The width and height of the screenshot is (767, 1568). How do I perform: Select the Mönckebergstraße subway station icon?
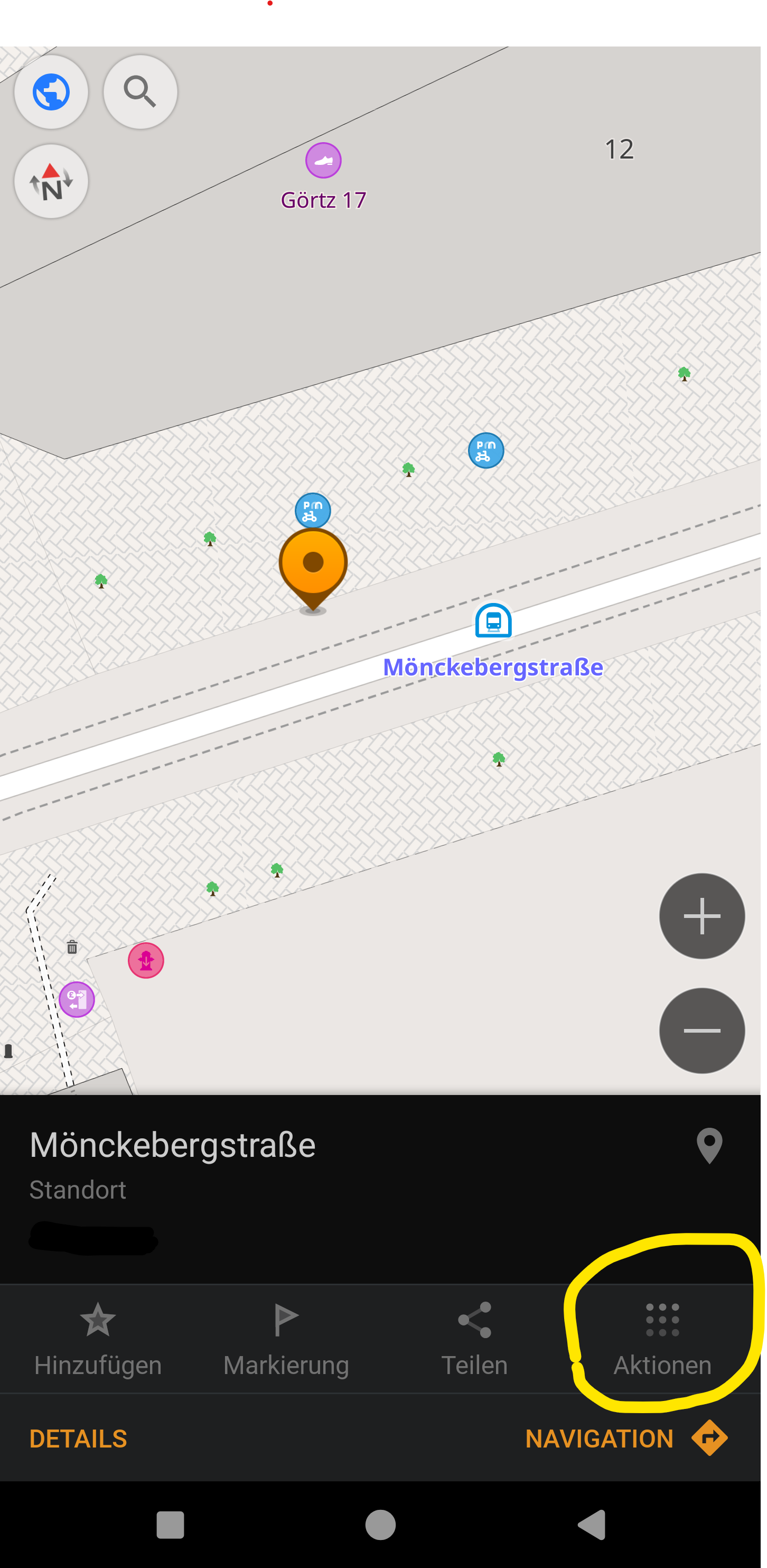[x=493, y=621]
